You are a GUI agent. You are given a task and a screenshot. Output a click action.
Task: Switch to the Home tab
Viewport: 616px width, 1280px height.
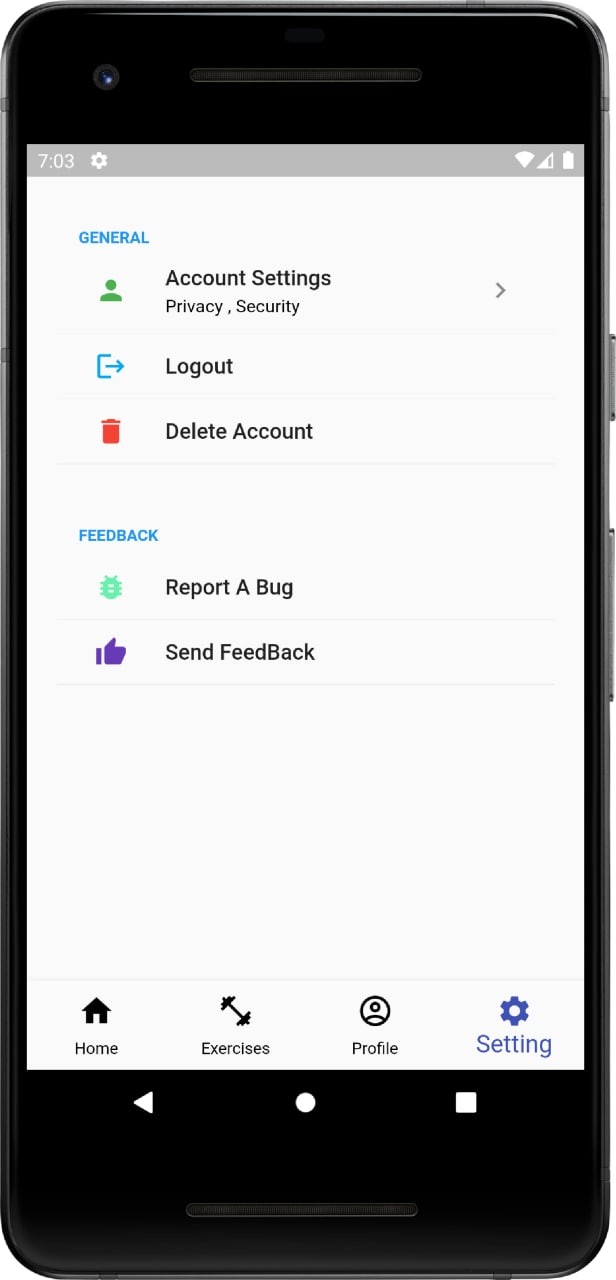96,1026
